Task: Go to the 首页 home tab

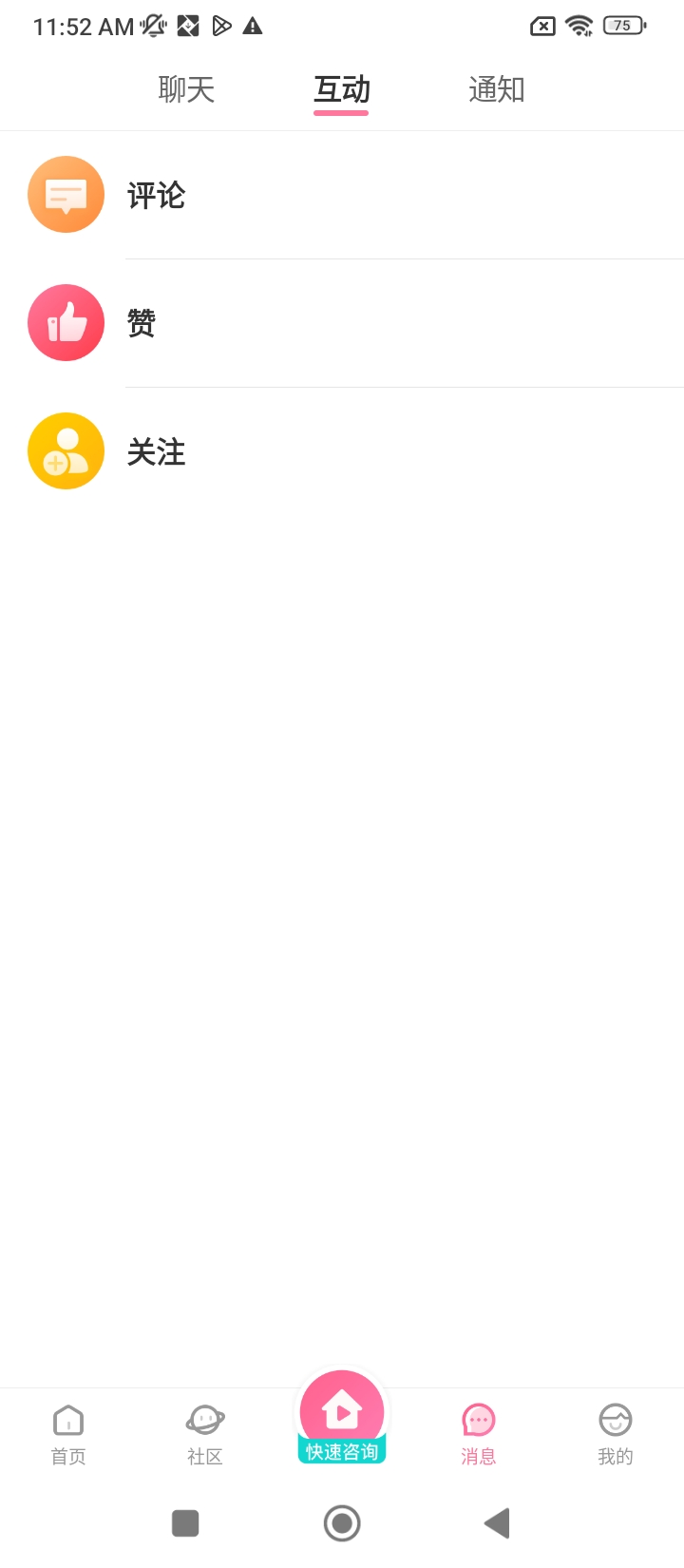Action: (68, 1433)
